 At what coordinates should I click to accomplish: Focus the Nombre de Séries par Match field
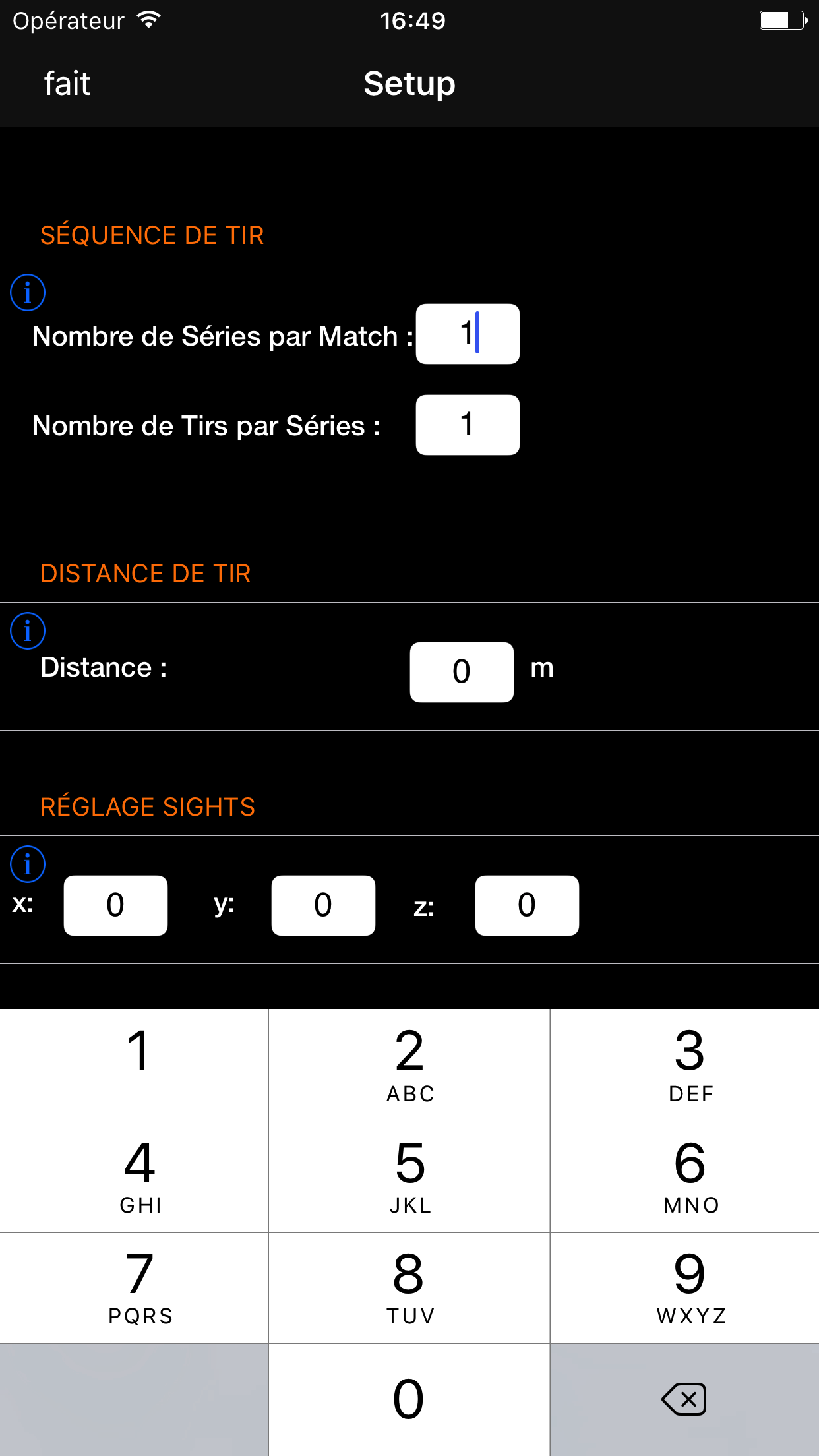468,334
